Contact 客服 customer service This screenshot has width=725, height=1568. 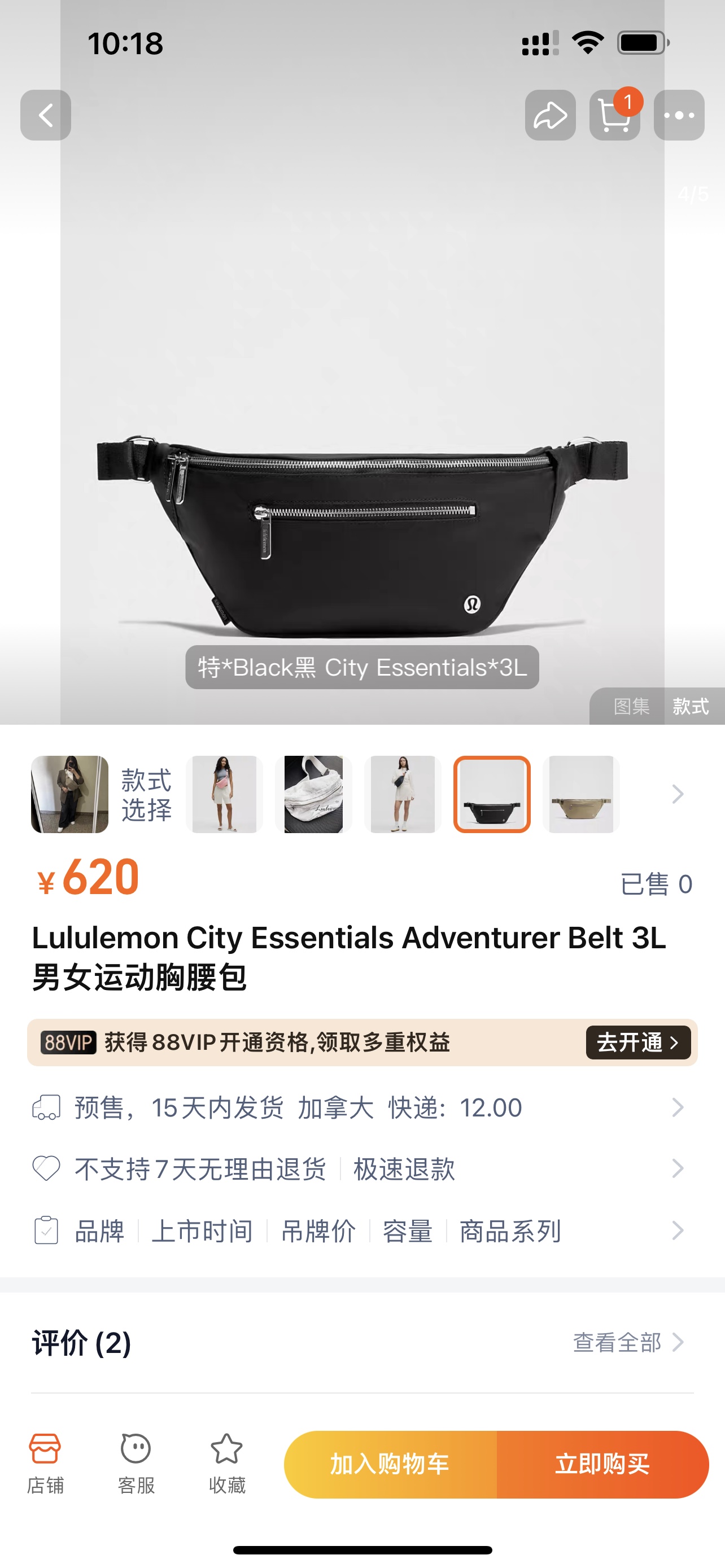[136, 1464]
